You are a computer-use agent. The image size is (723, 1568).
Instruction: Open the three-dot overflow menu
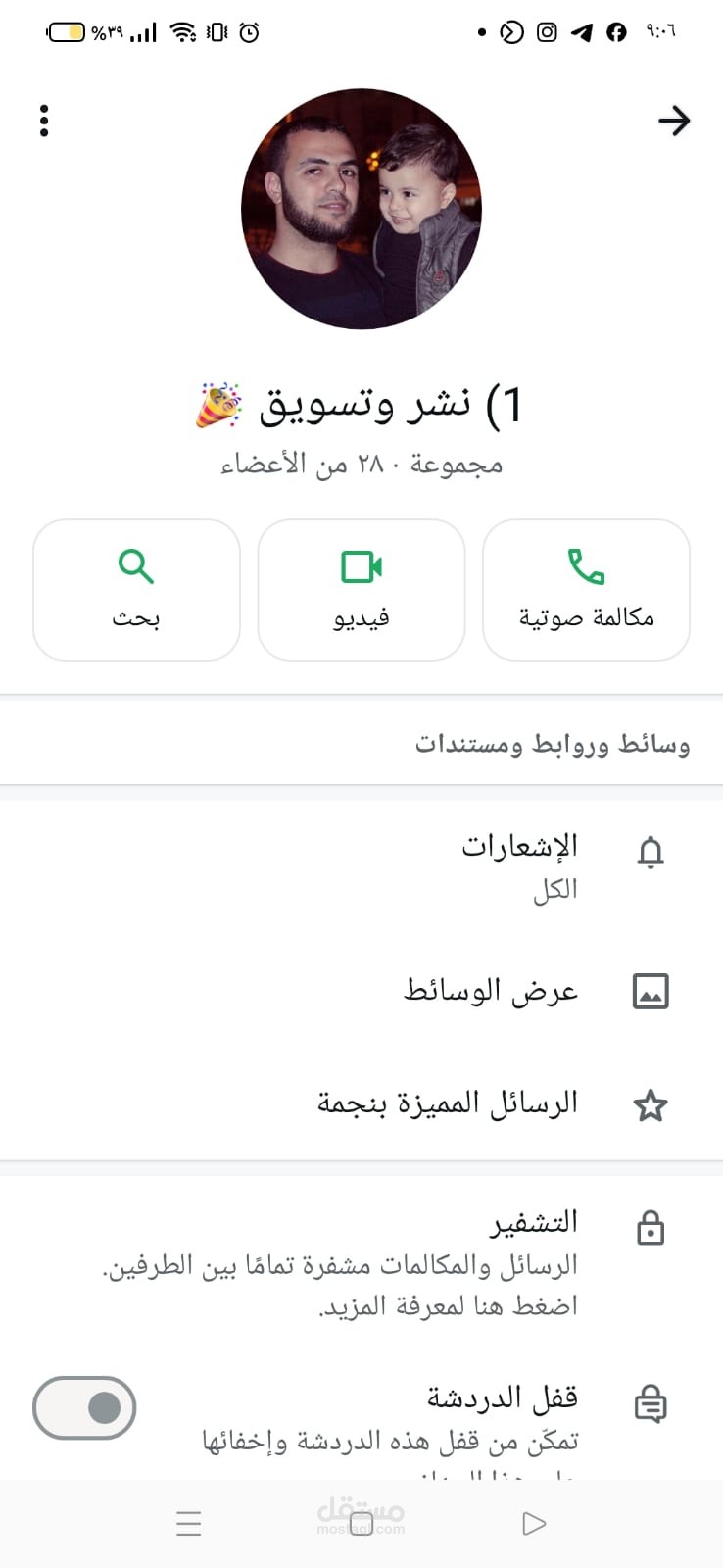[44, 121]
